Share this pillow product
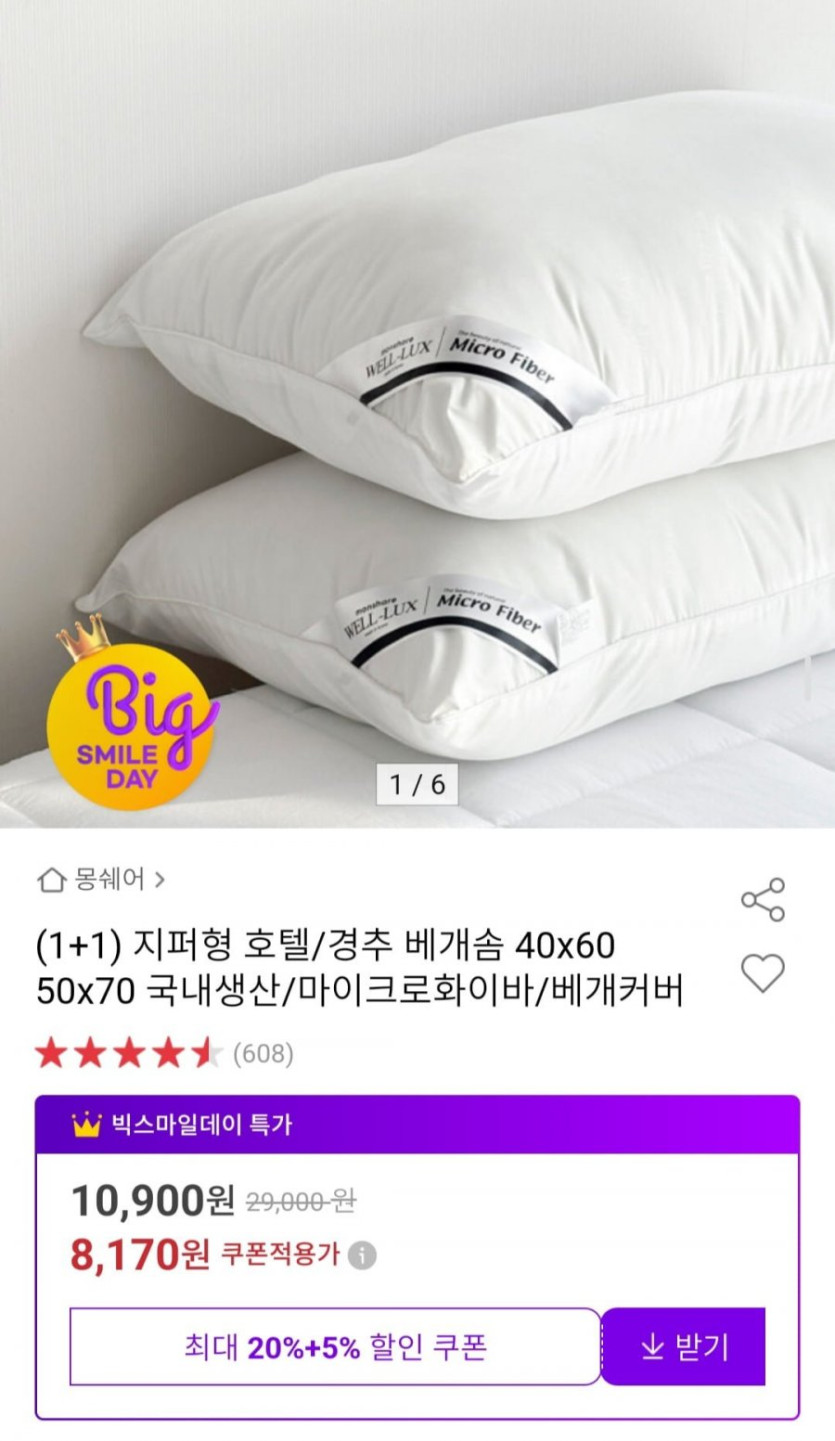Viewport: 835px width, 1441px height. point(763,900)
